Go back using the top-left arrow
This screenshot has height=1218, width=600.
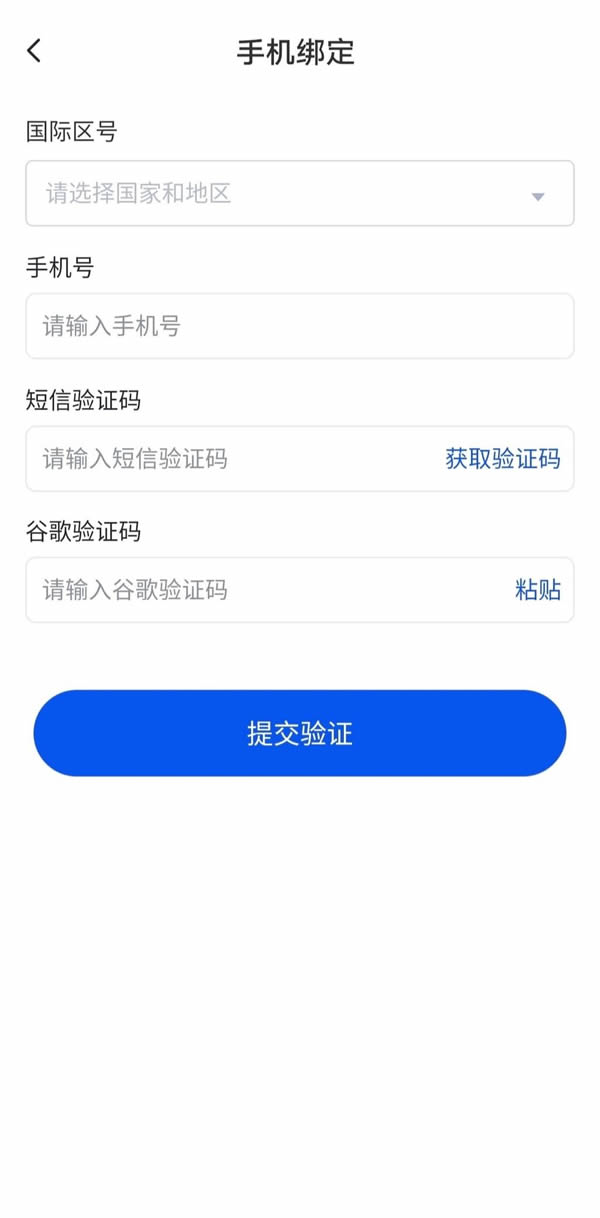click(35, 51)
